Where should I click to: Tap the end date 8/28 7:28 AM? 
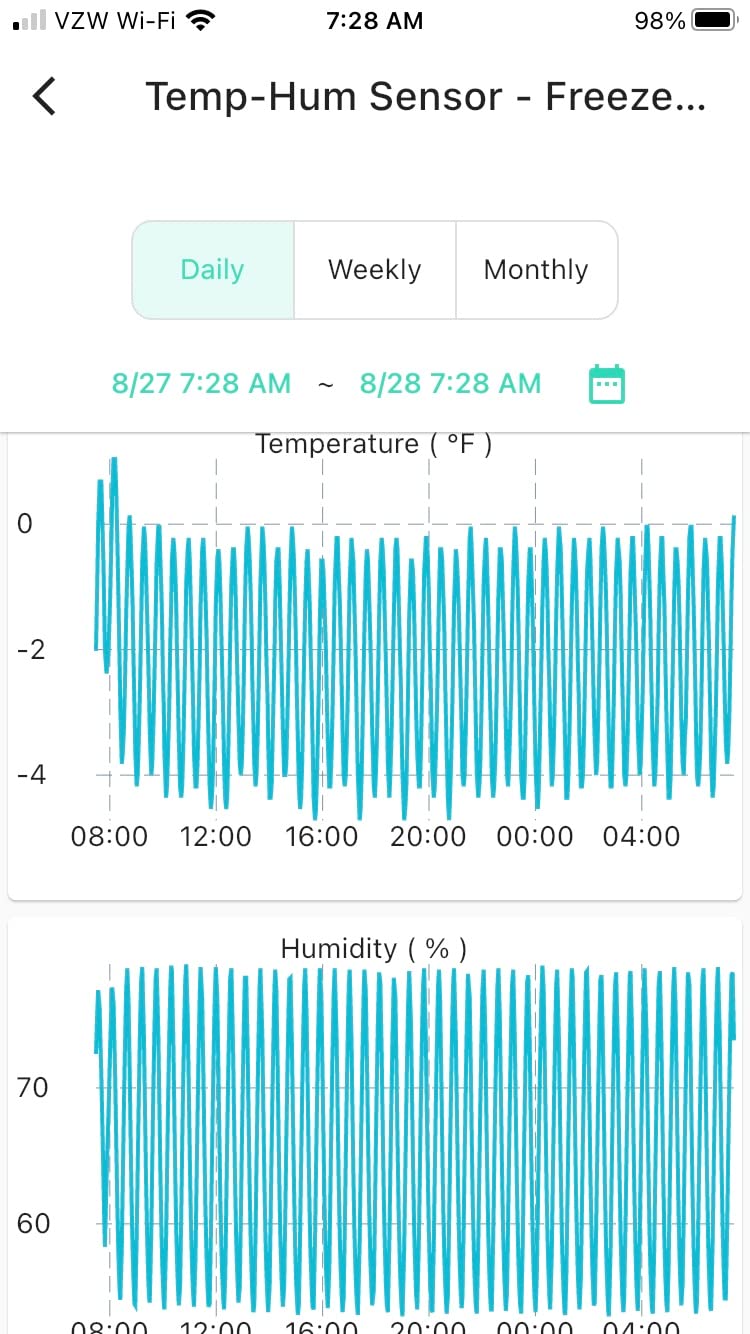point(450,383)
